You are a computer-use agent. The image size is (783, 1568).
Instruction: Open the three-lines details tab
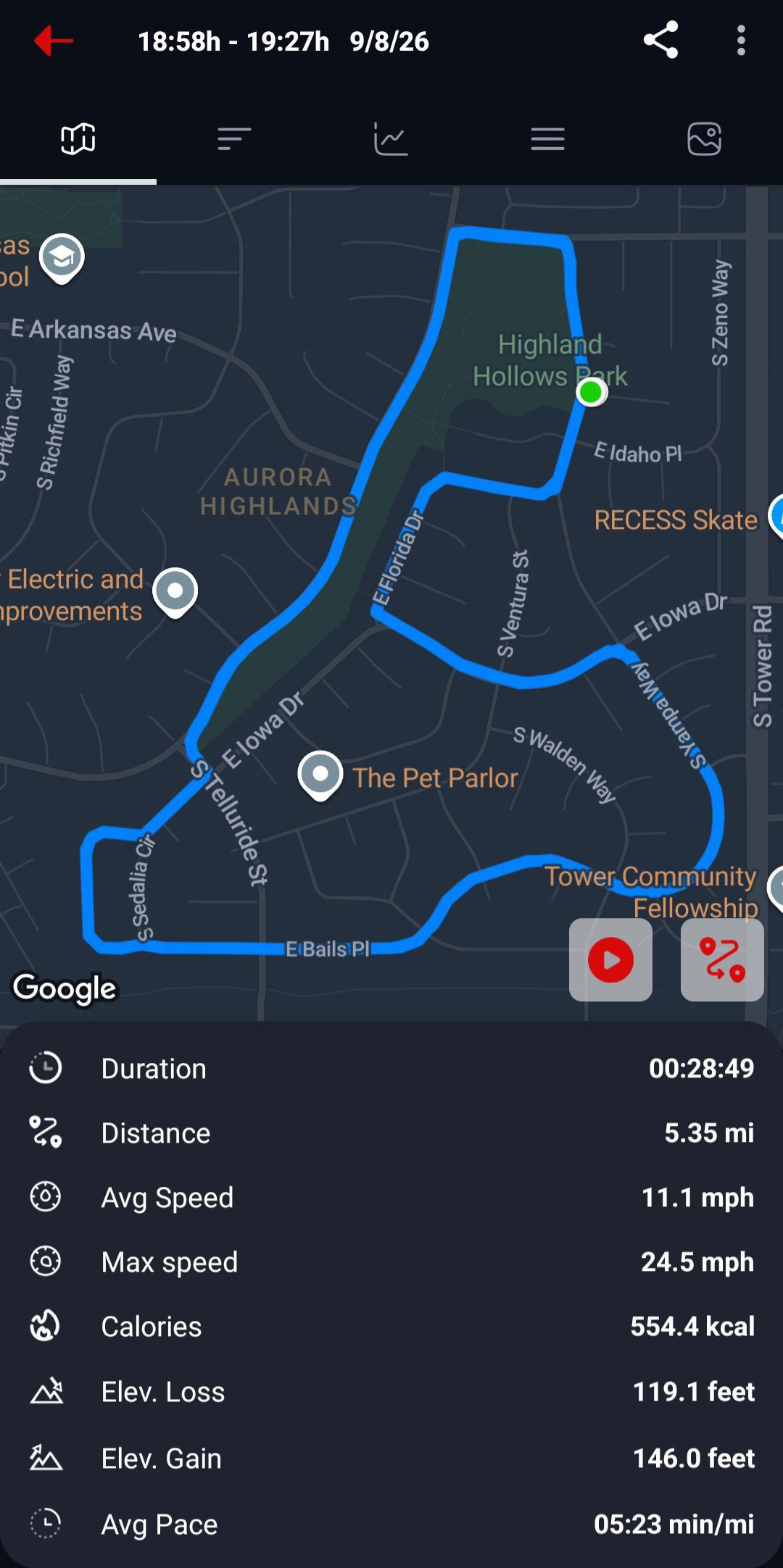coord(547,138)
